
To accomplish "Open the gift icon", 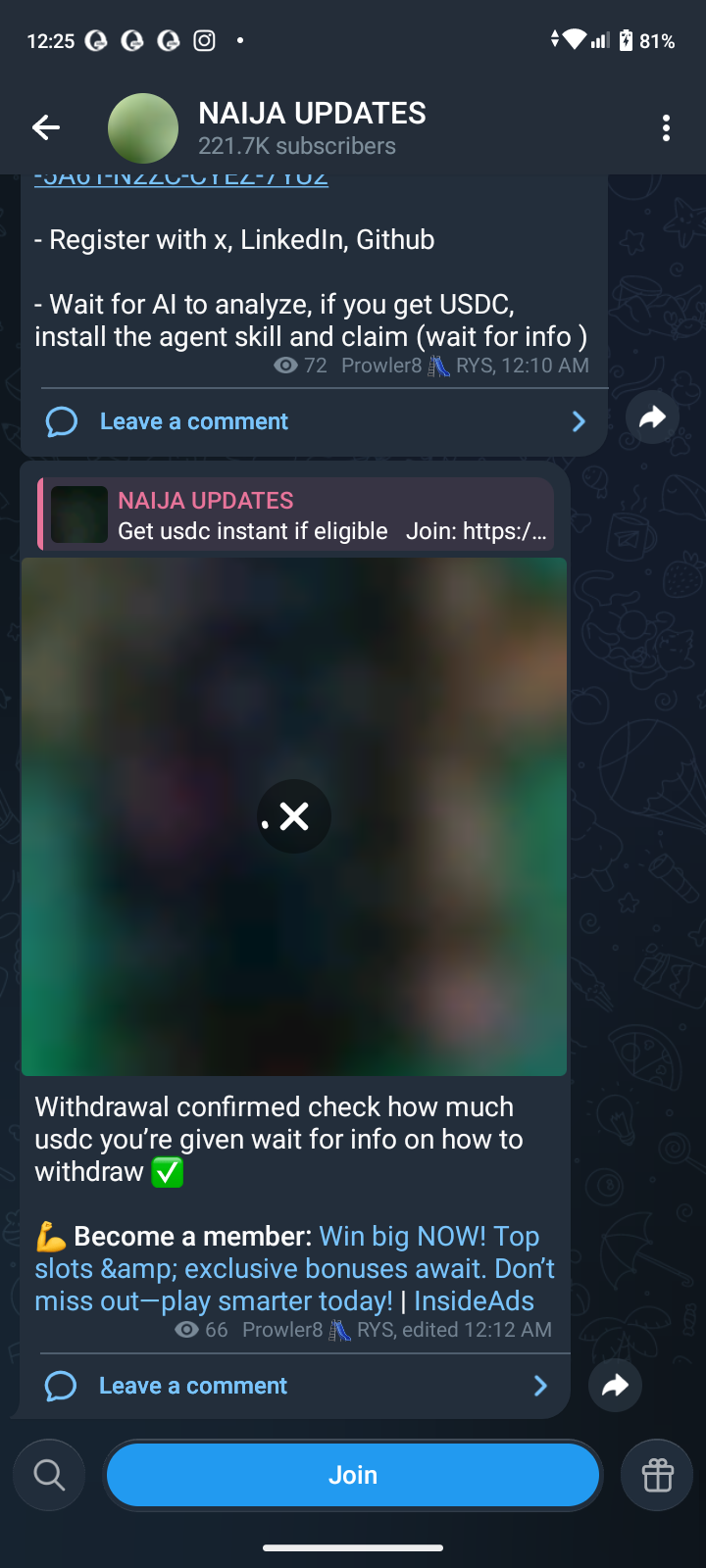I will [x=657, y=1475].
